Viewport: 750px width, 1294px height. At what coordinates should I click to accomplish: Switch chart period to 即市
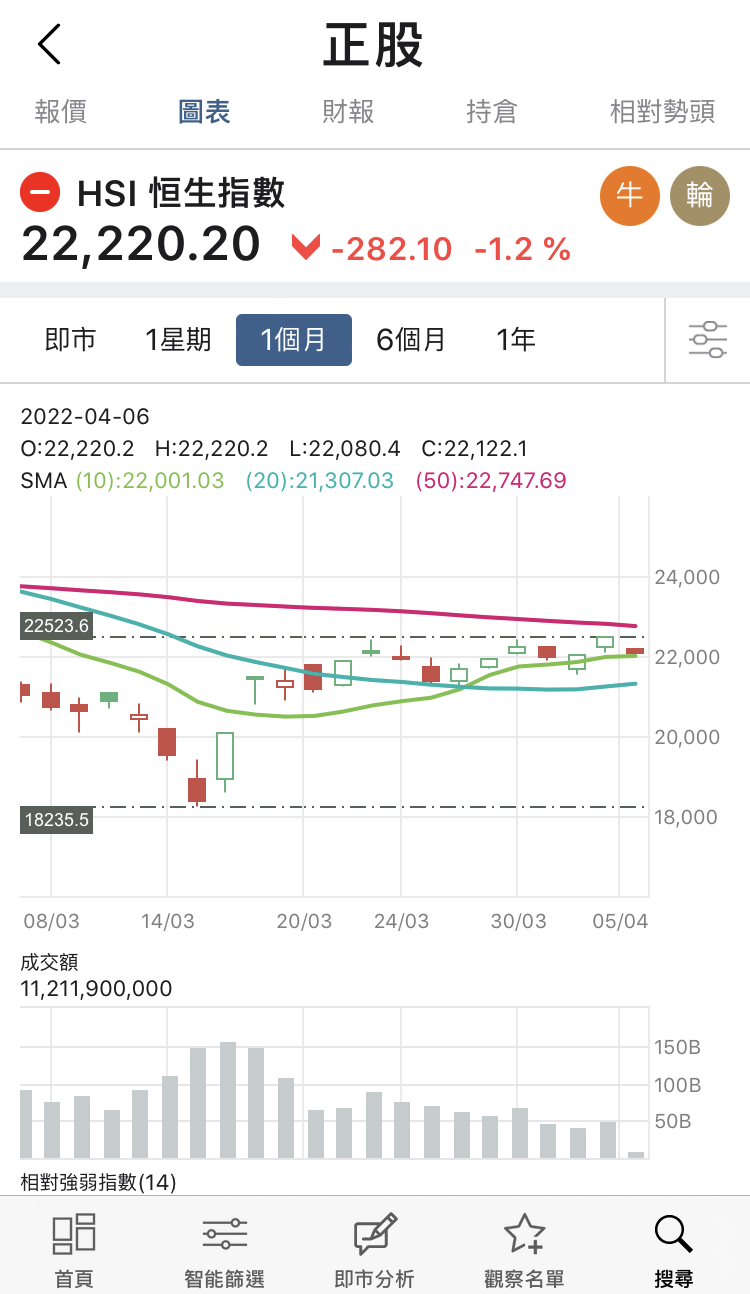pos(71,339)
